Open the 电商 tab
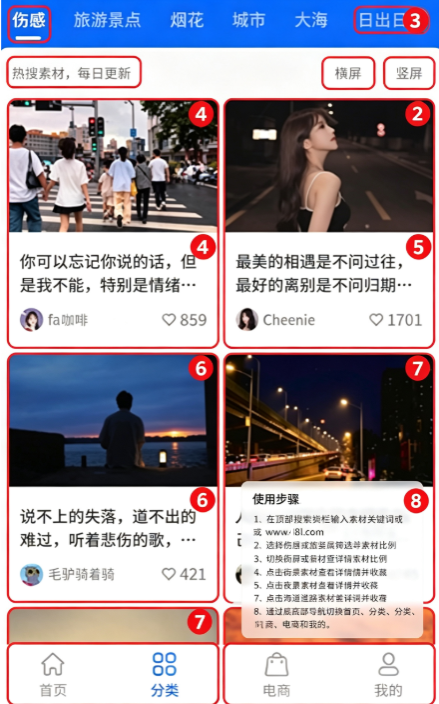Viewport: 439px width, 704px height. coord(277,674)
